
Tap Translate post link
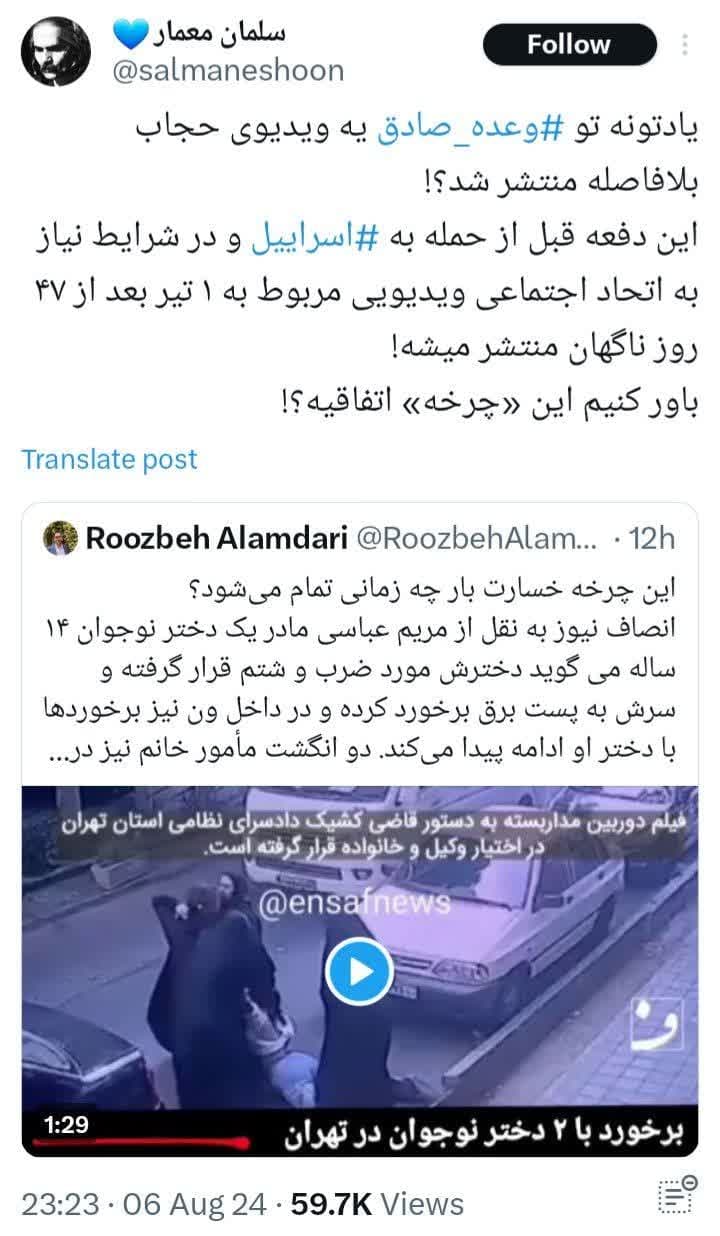point(109,459)
